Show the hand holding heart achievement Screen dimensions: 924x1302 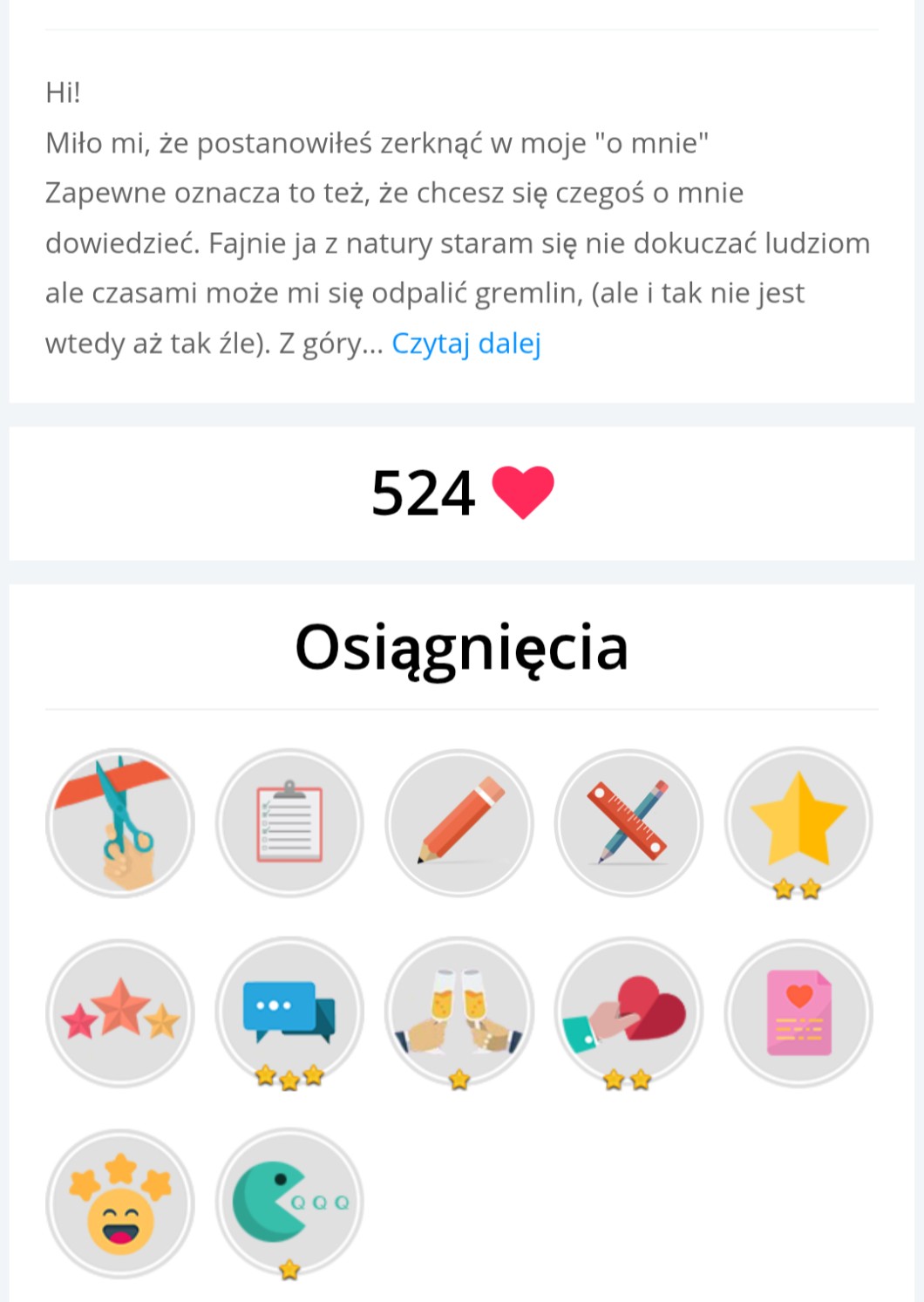click(628, 1012)
